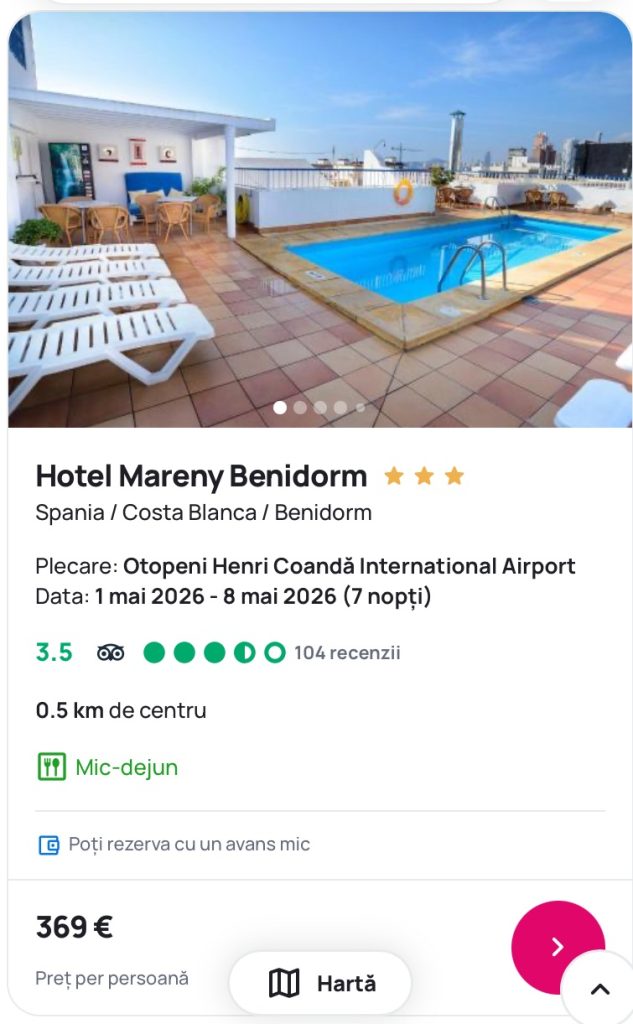Select the hotel photo page indicator dots
The width and height of the screenshot is (633, 1024).
click(x=319, y=407)
